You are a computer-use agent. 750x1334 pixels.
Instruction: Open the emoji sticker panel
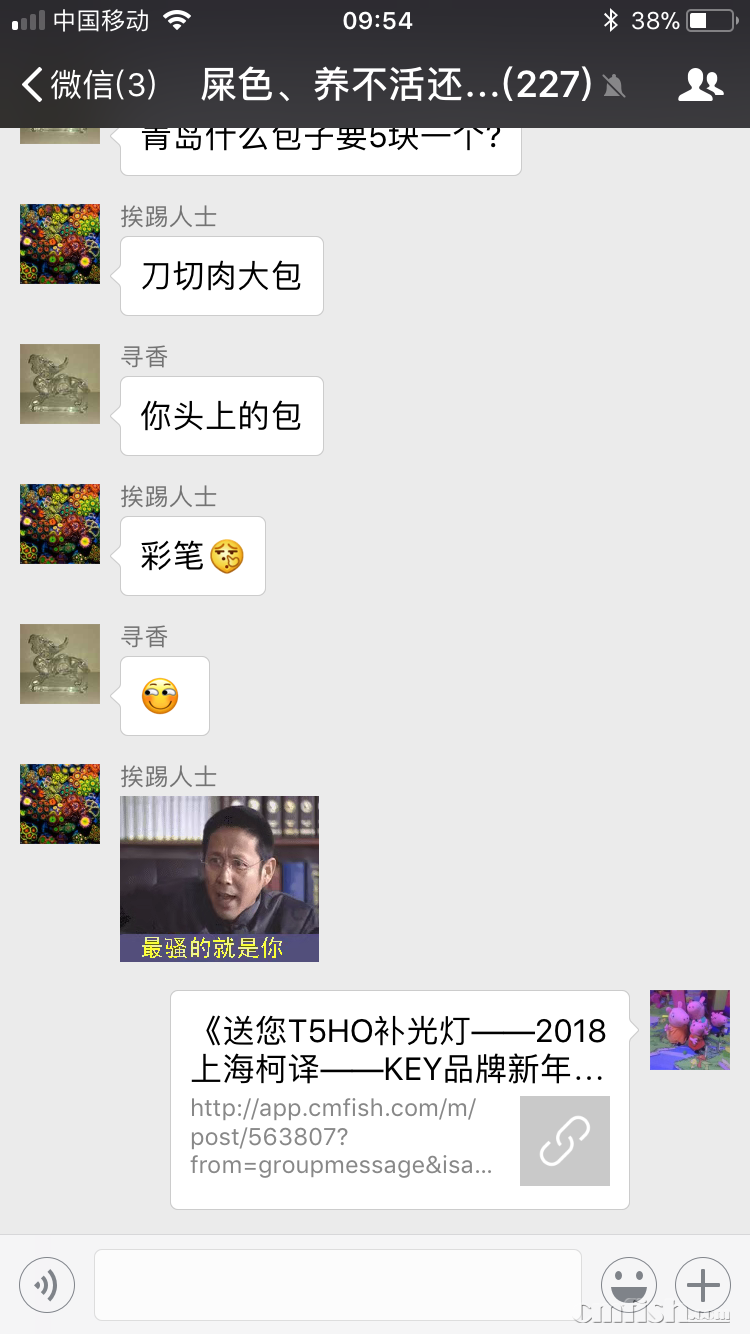pos(628,1284)
